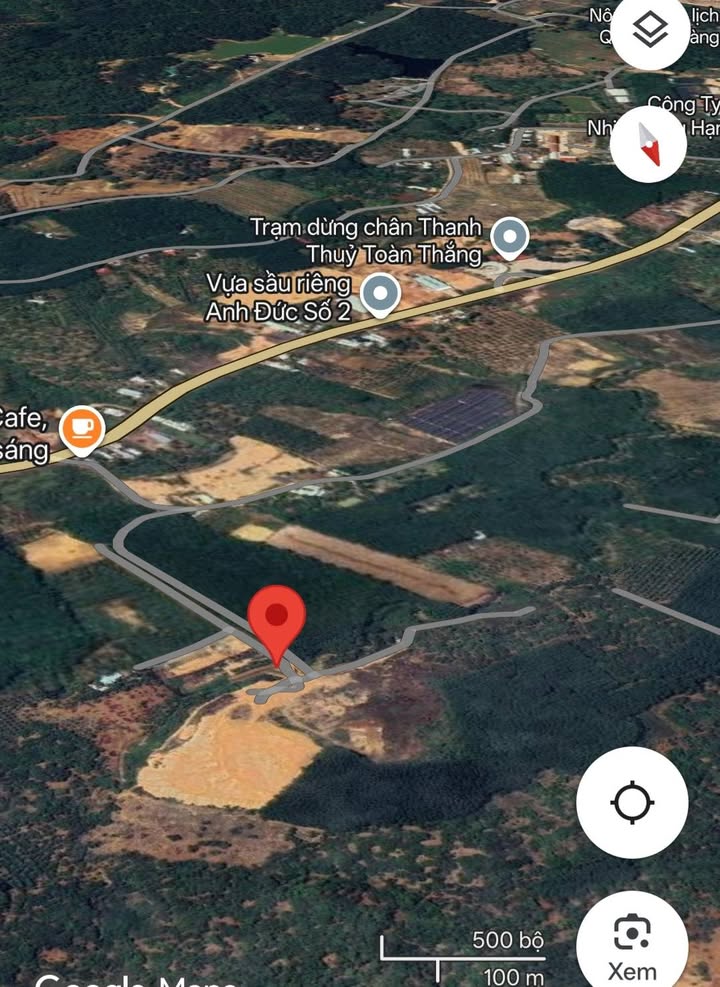This screenshot has width=720, height=987.
Task: Open the map layers selector
Action: (x=651, y=32)
